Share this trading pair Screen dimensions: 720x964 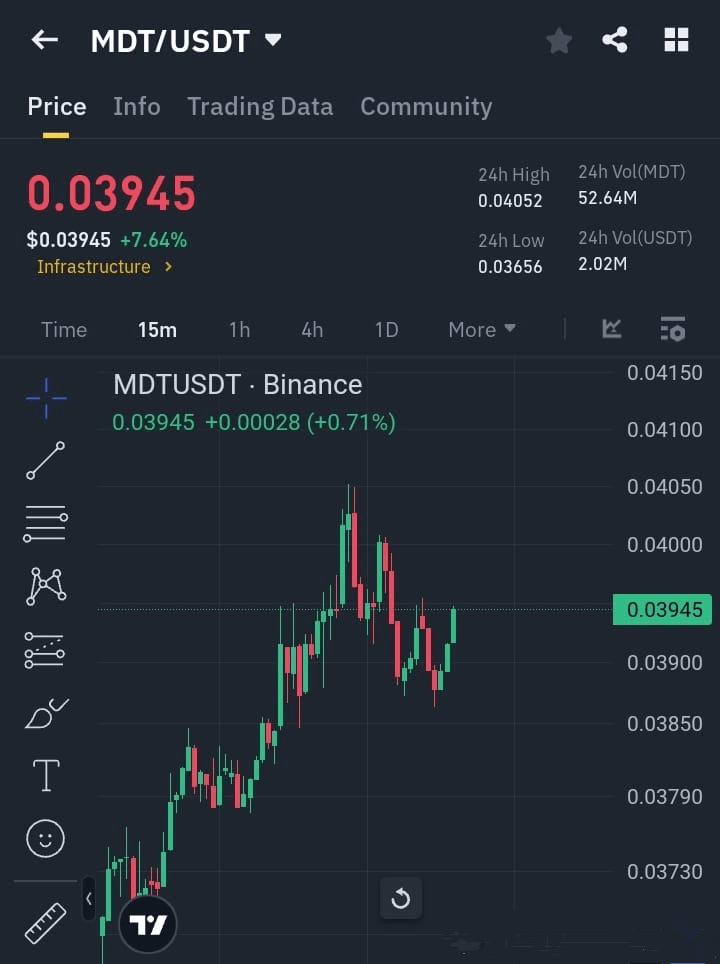[615, 40]
